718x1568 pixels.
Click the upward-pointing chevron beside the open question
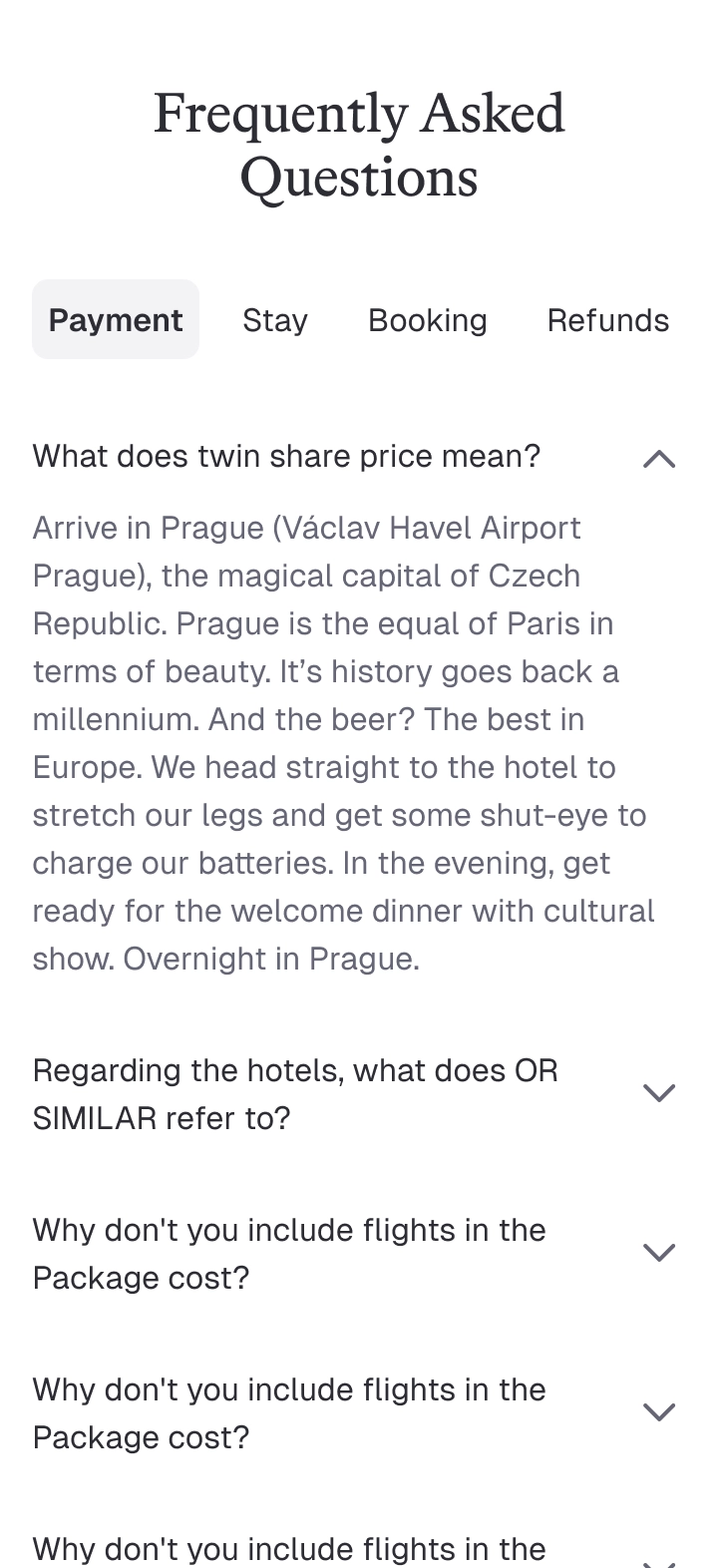659,459
